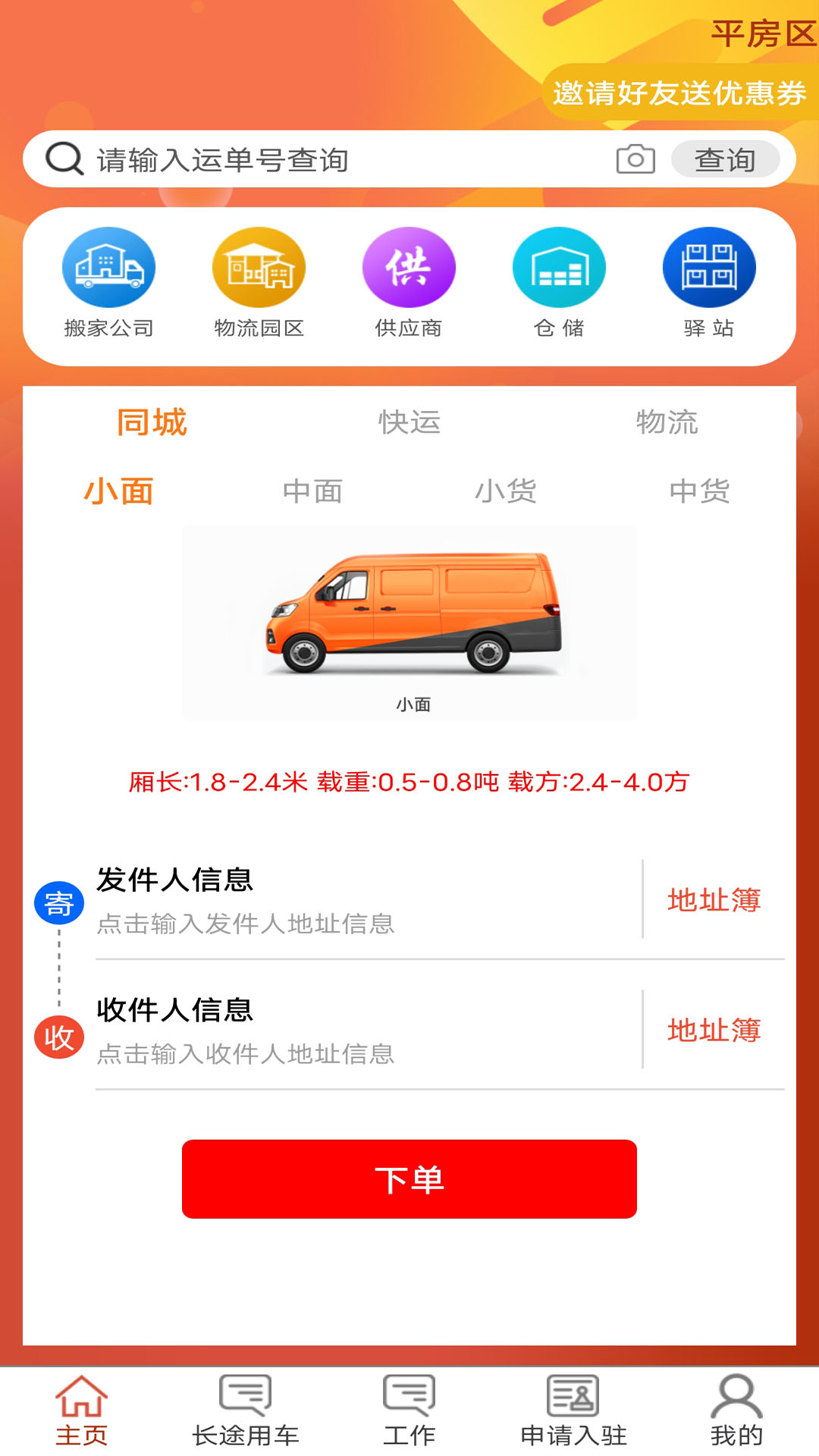Open 地址簿 for 发件人
The image size is (819, 1456).
[x=714, y=900]
